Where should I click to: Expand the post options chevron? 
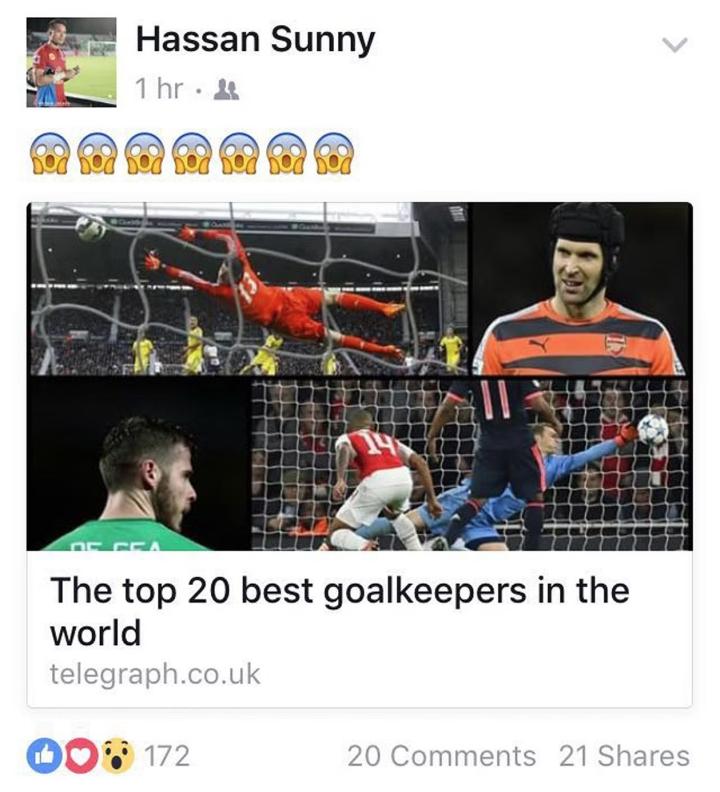[x=677, y=45]
